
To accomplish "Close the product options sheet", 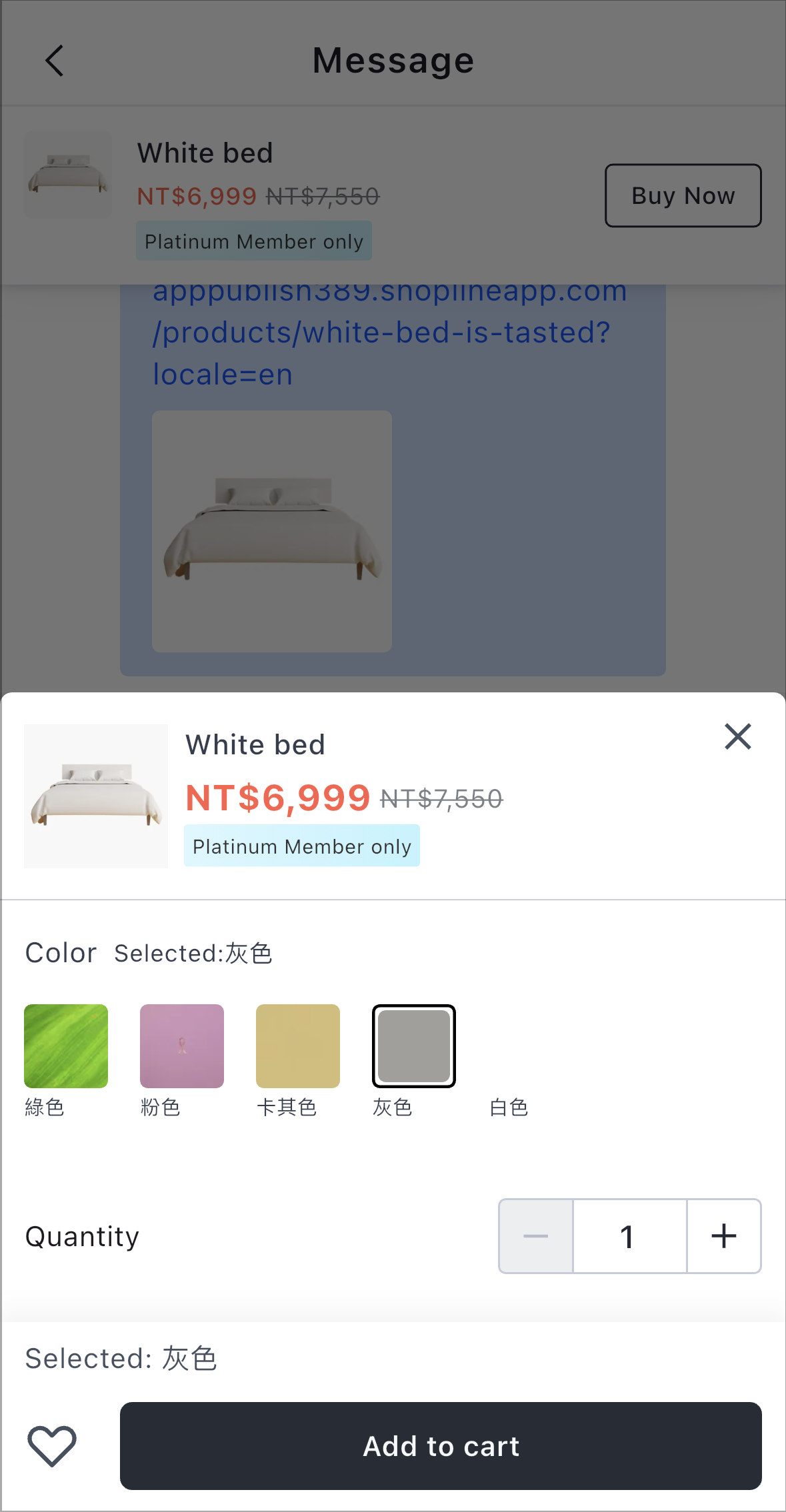I will point(738,736).
